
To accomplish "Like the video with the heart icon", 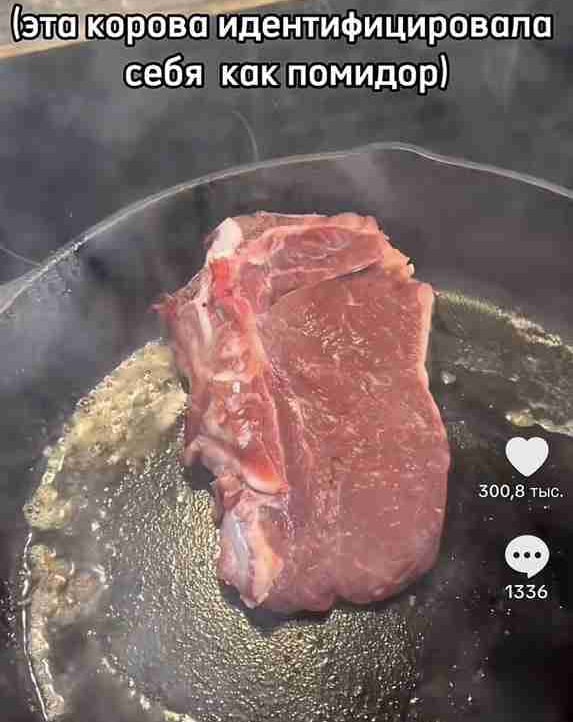I will [527, 456].
